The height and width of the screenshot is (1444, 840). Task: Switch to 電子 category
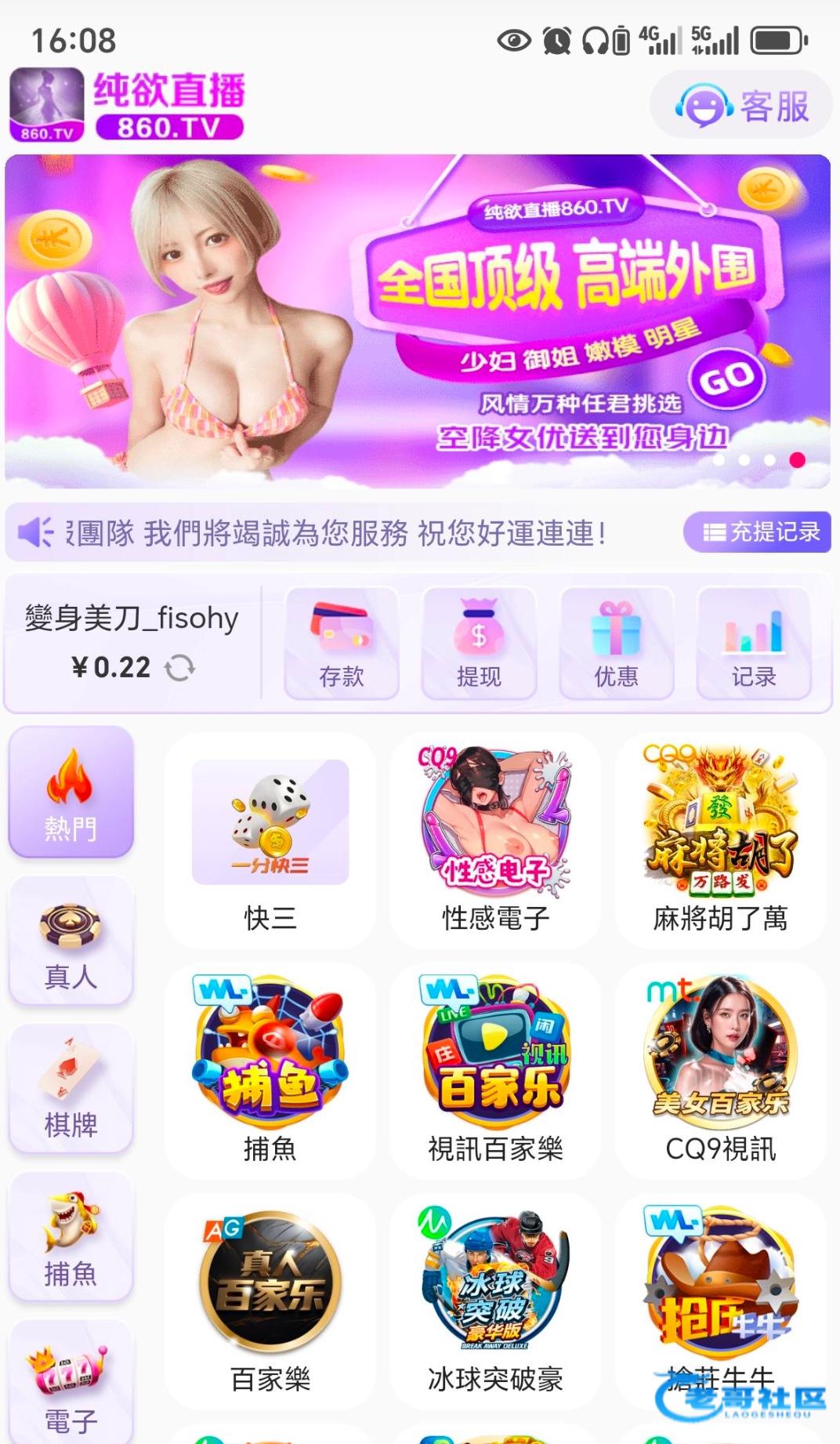(x=71, y=1384)
